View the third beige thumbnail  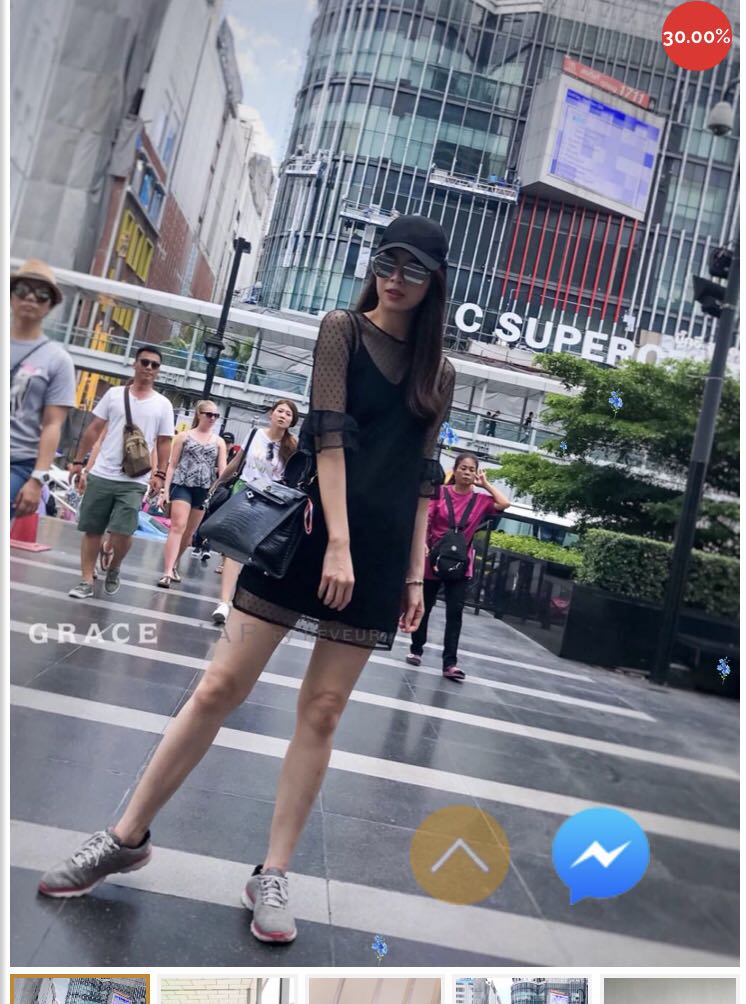(x=375, y=991)
